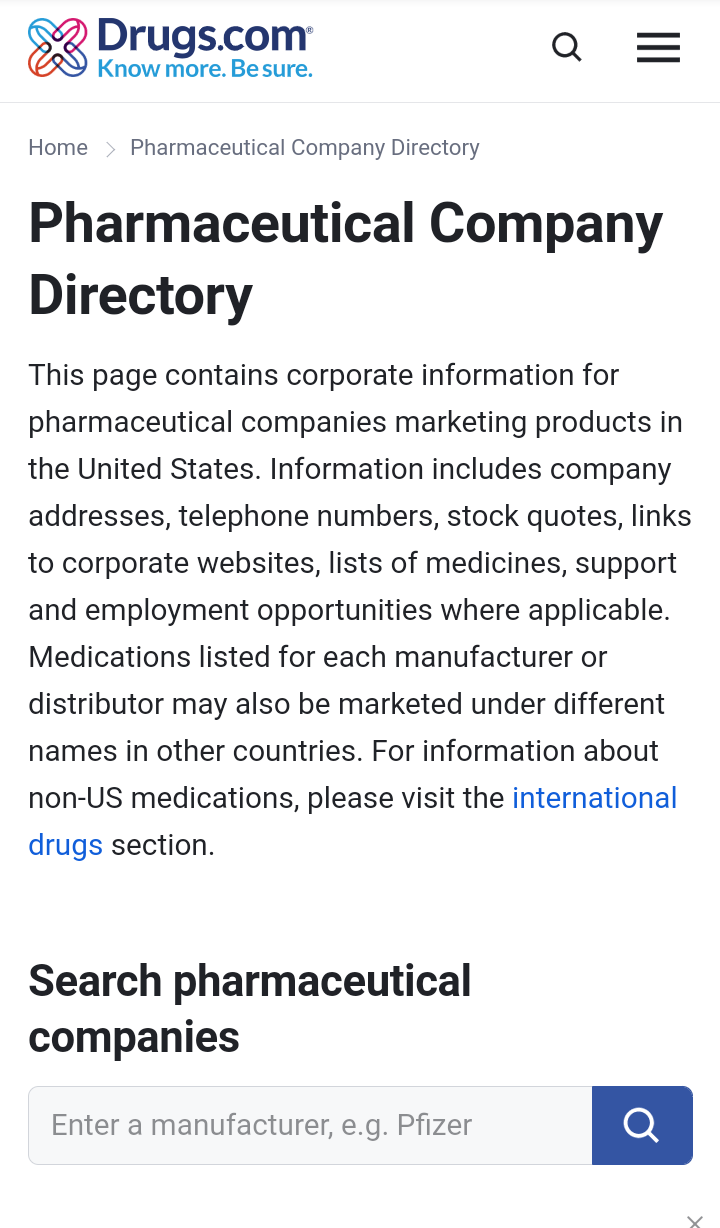This screenshot has height=1228, width=720.
Task: Focus the manufacturer search field
Action: click(310, 1125)
